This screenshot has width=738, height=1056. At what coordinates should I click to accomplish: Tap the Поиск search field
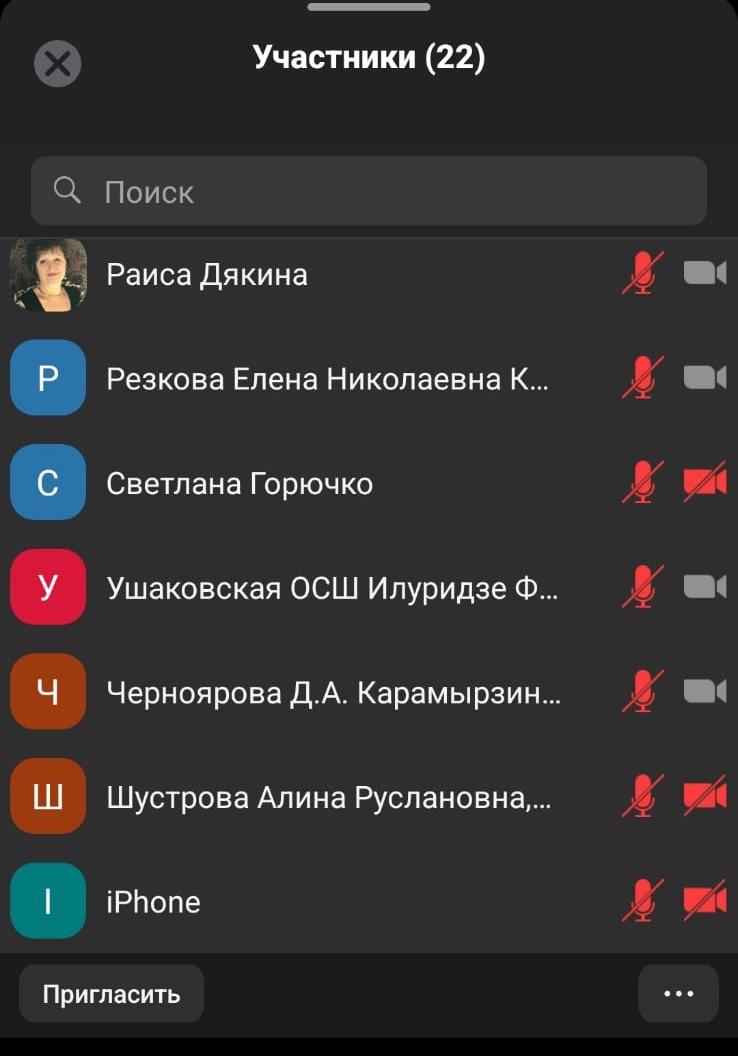(x=368, y=191)
